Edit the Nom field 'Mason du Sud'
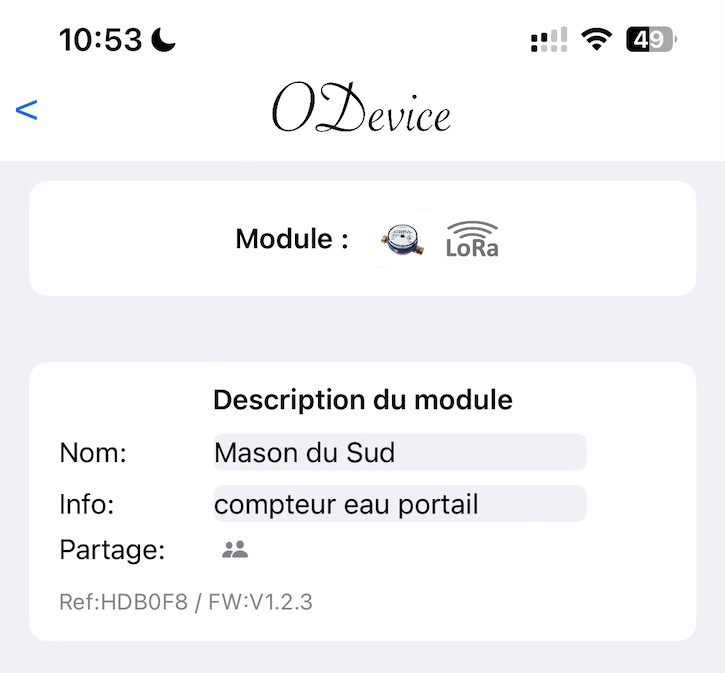Image resolution: width=725 pixels, height=673 pixels. point(398,452)
